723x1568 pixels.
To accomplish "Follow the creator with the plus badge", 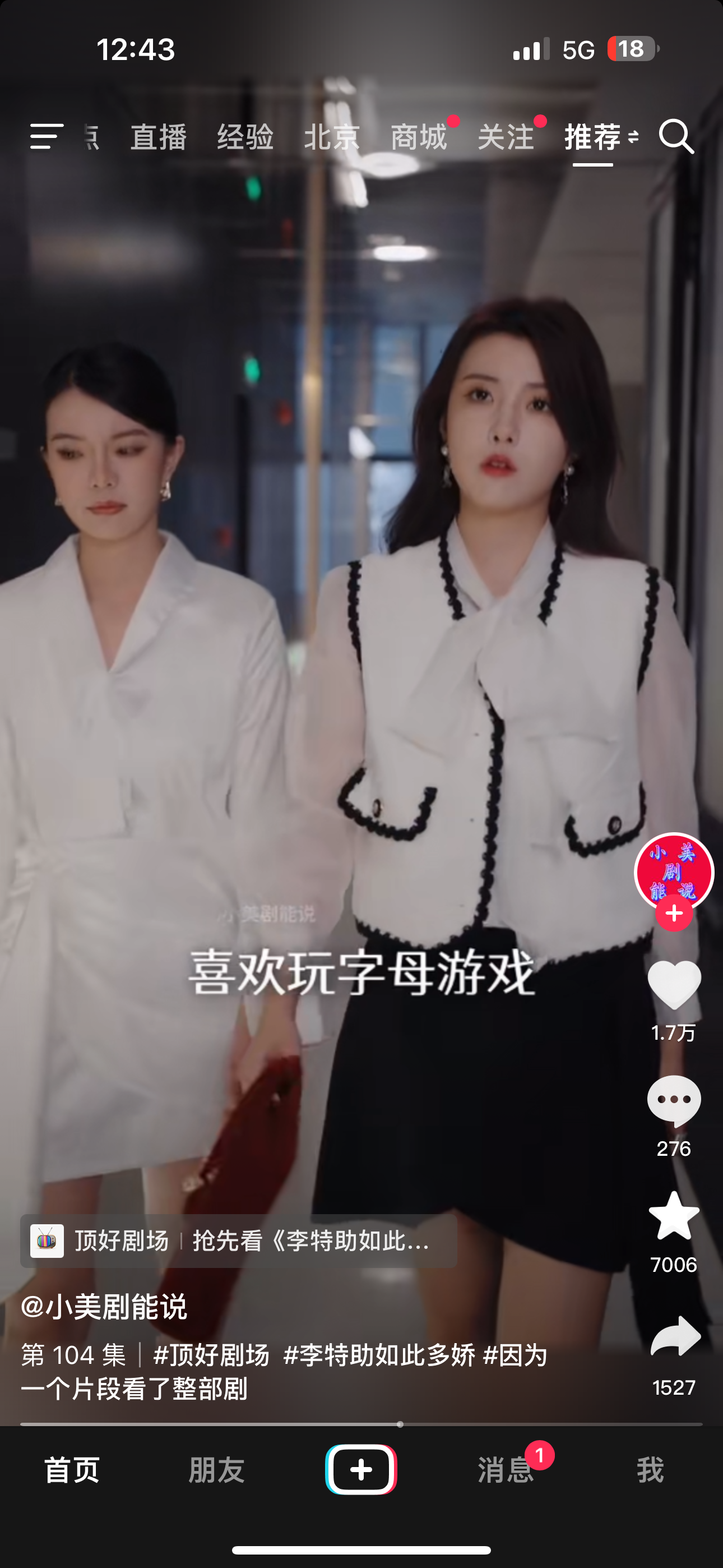I will (674, 914).
